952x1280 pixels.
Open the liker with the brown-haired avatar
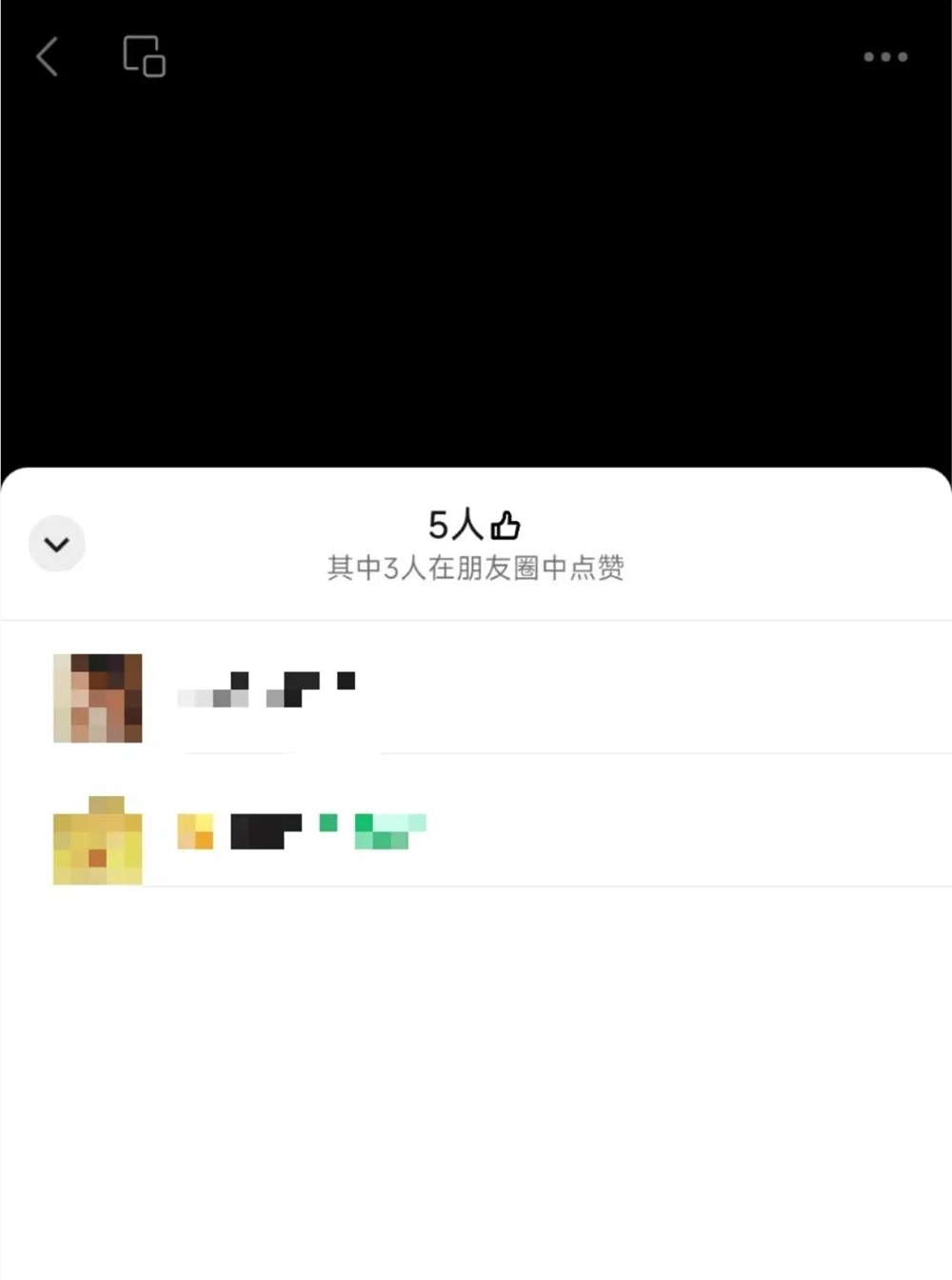[x=97, y=698]
